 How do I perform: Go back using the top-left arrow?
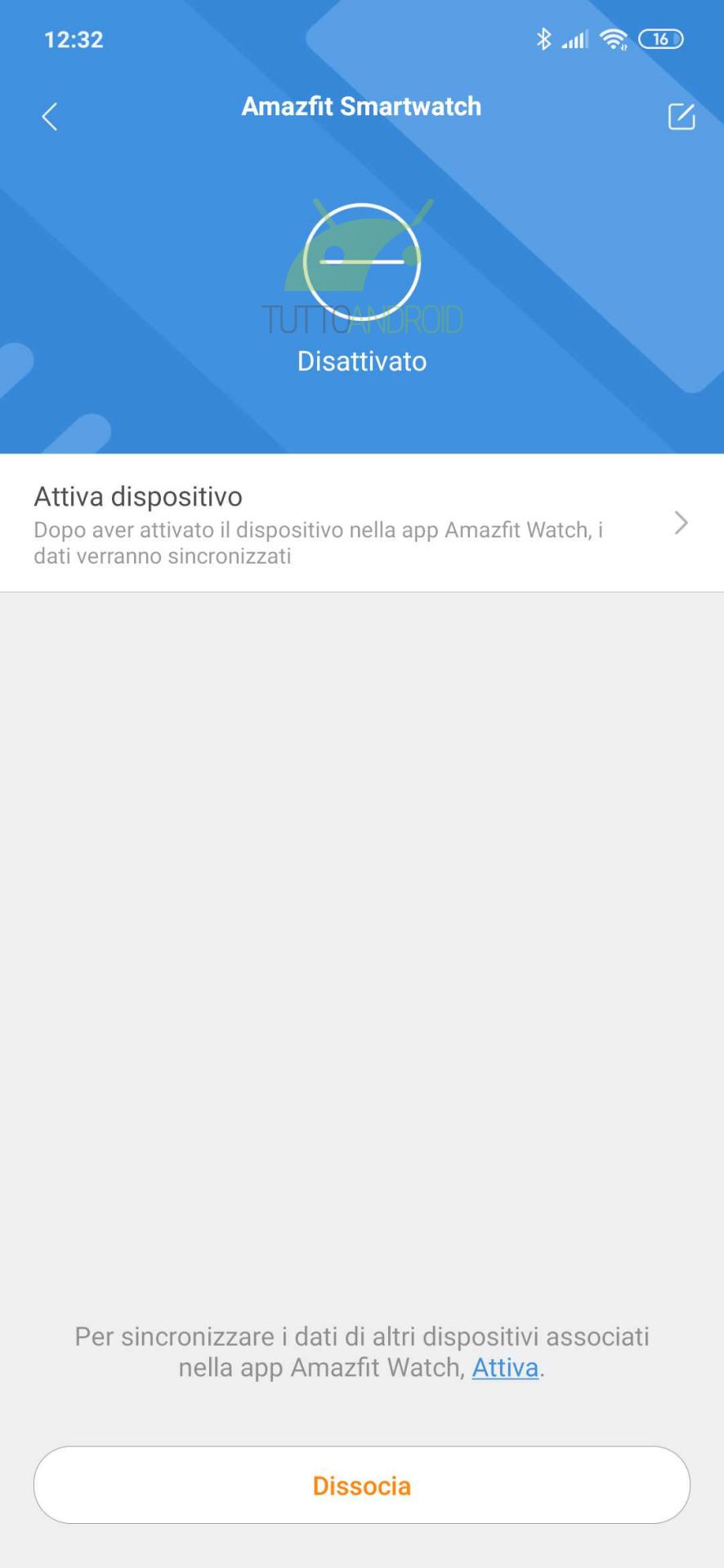(x=50, y=117)
